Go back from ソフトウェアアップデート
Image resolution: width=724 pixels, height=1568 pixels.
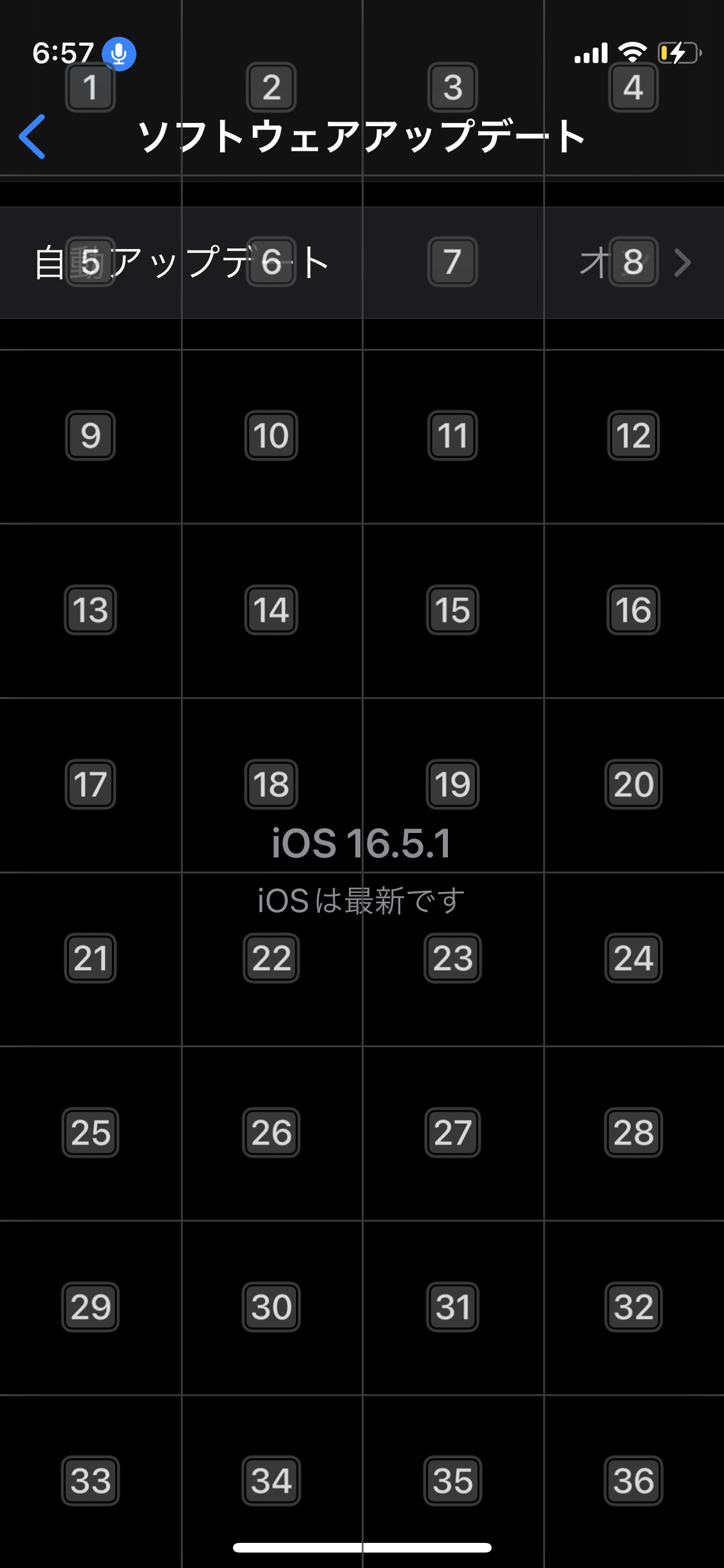(x=32, y=136)
